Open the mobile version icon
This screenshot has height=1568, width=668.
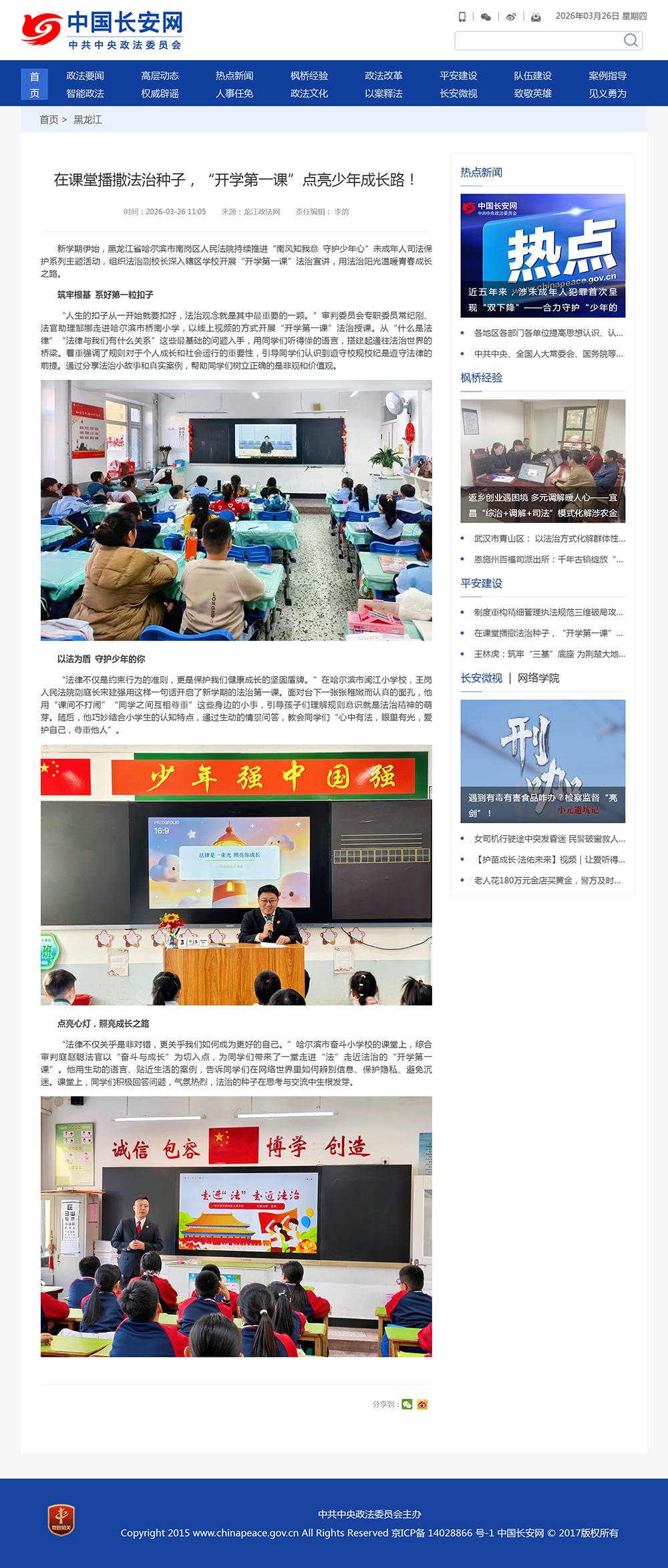click(x=462, y=17)
